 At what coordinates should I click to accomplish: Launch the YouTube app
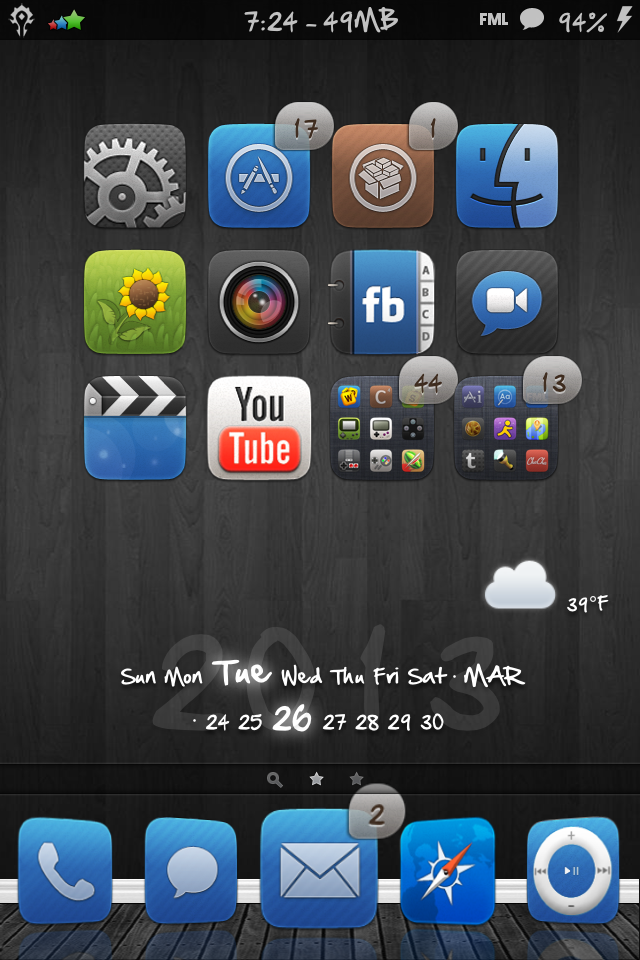(x=259, y=428)
